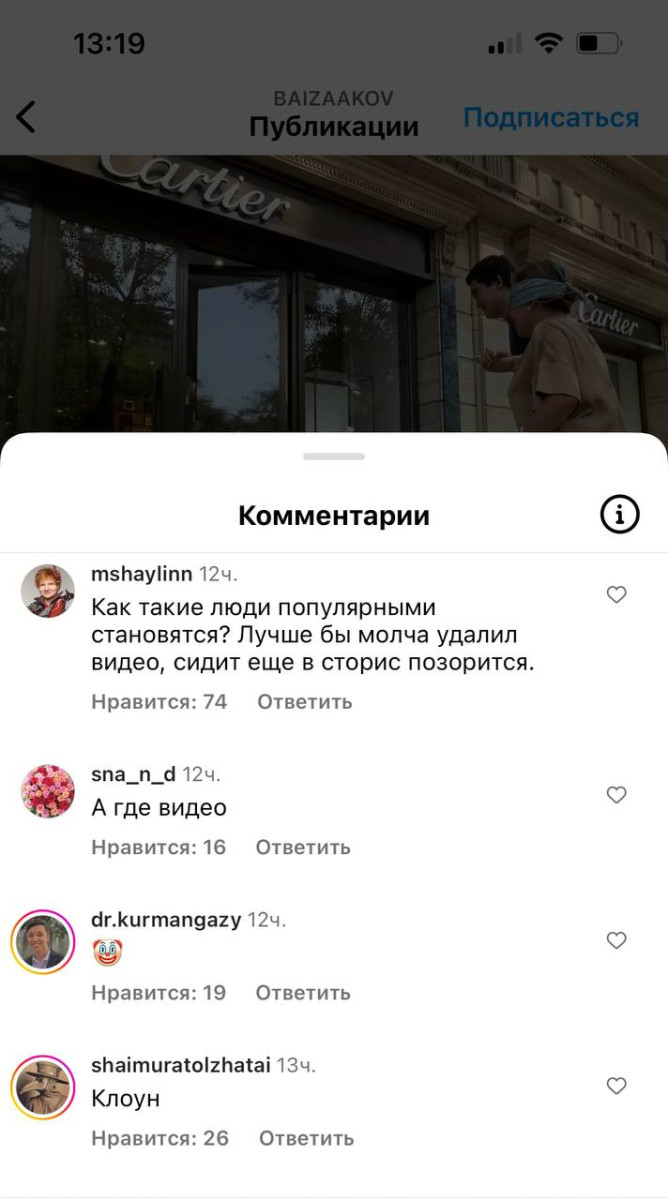The height and width of the screenshot is (1200, 668).
Task: Reply to shaimuratolzhatai's comment
Action: pyautogui.click(x=306, y=1138)
